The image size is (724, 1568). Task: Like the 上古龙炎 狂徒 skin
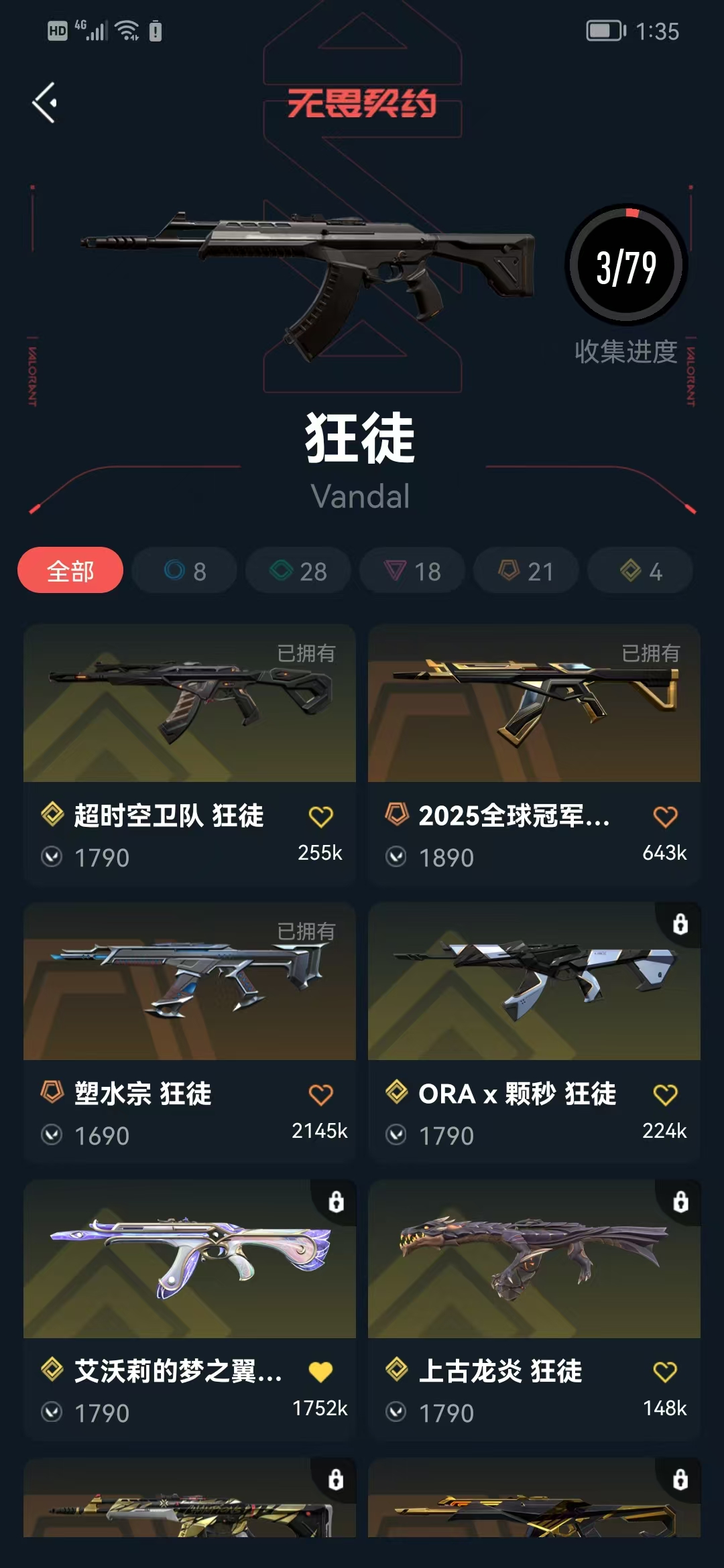click(x=665, y=1372)
